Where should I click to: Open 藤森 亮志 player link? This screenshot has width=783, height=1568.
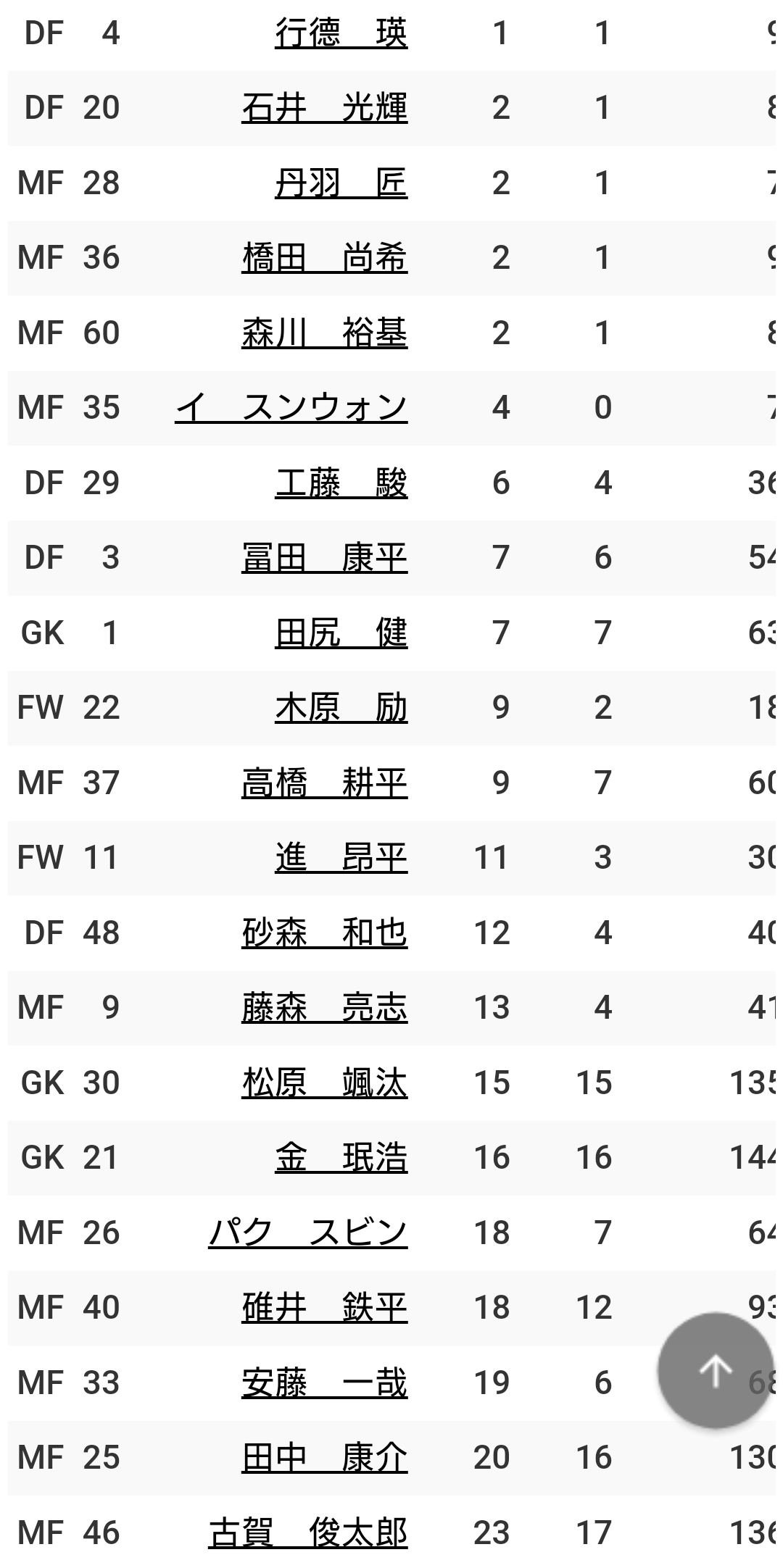(x=324, y=1008)
